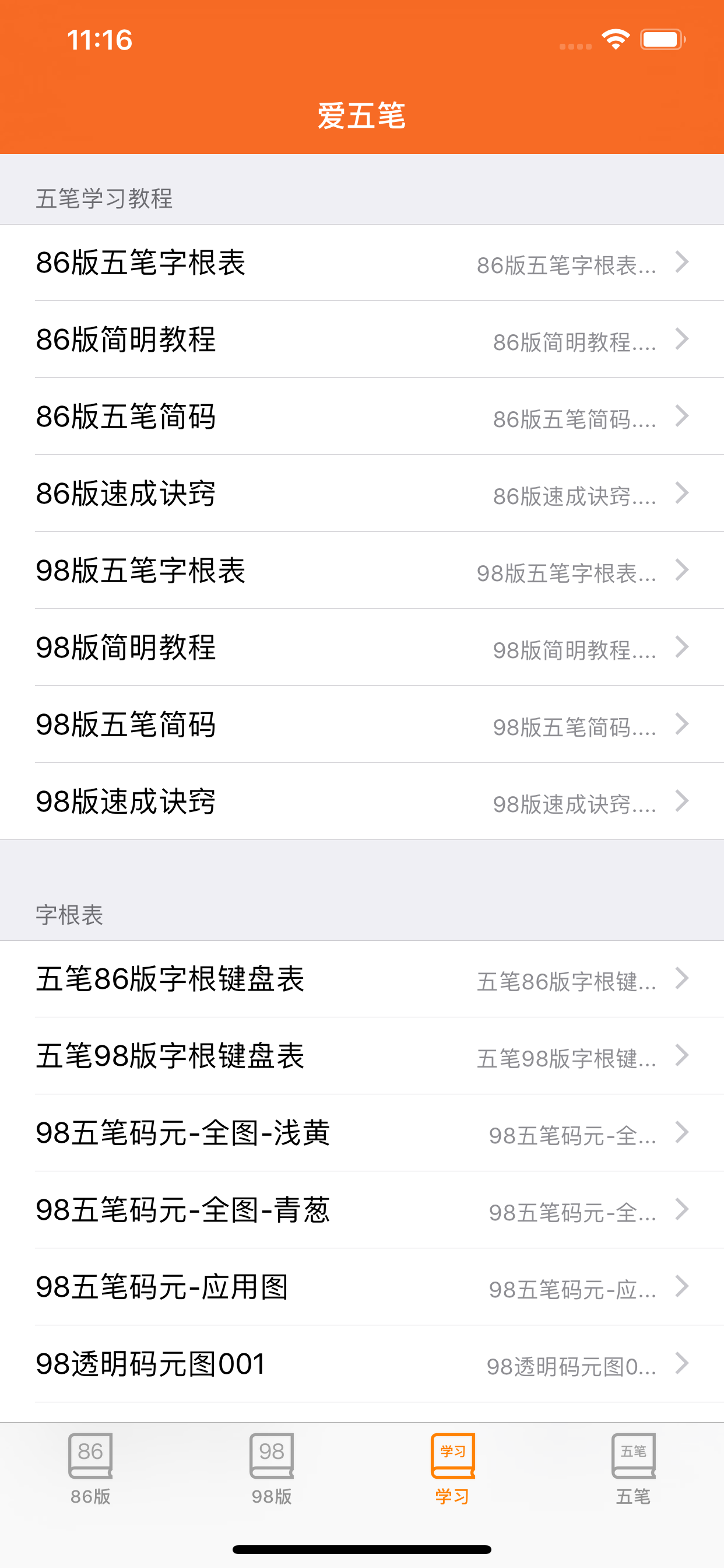This screenshot has width=724, height=1568.
Task: View 86版五笔简码 lesson
Action: pyautogui.click(x=361, y=417)
